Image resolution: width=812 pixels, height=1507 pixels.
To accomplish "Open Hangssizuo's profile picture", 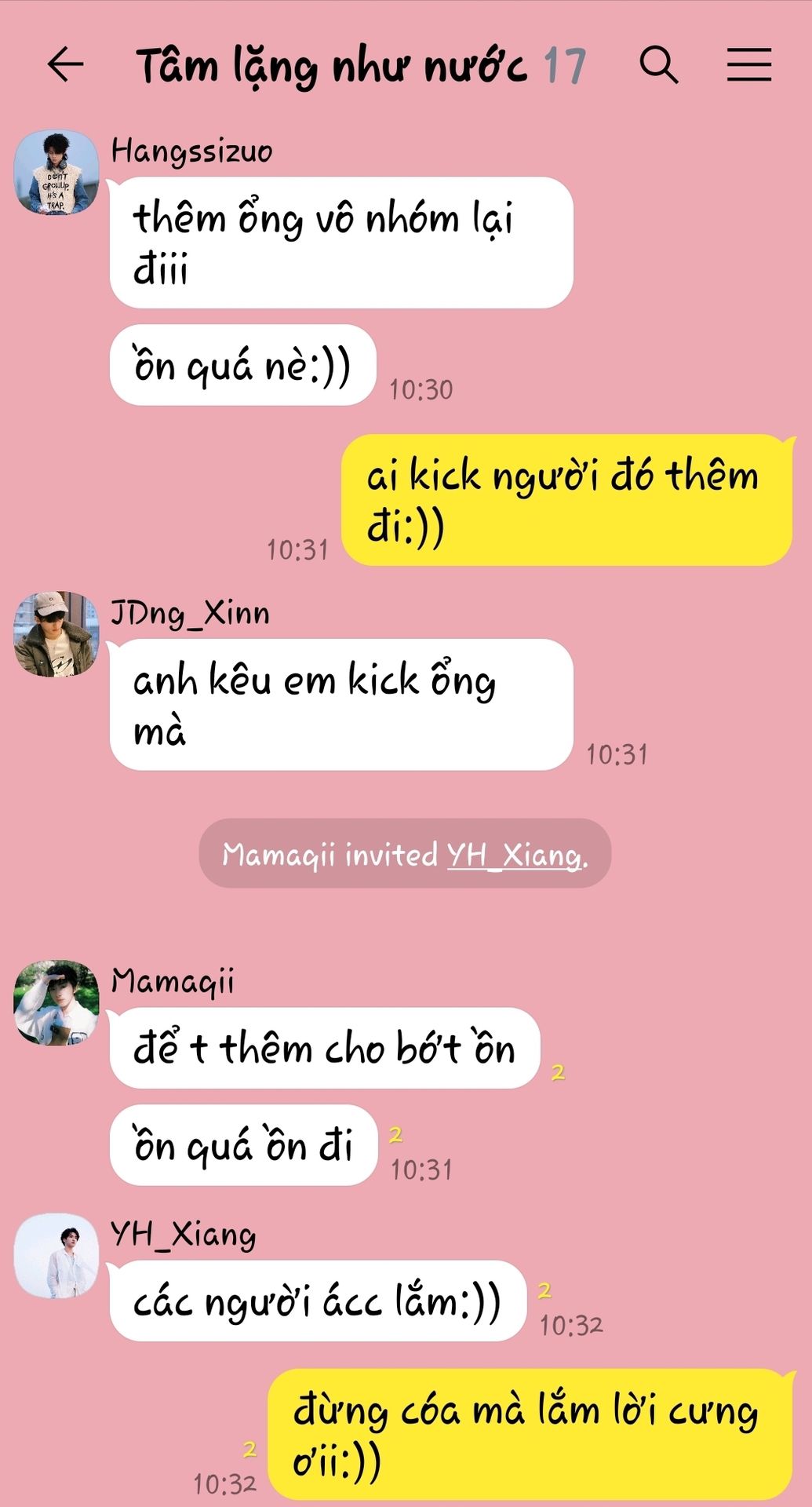I will click(56, 173).
